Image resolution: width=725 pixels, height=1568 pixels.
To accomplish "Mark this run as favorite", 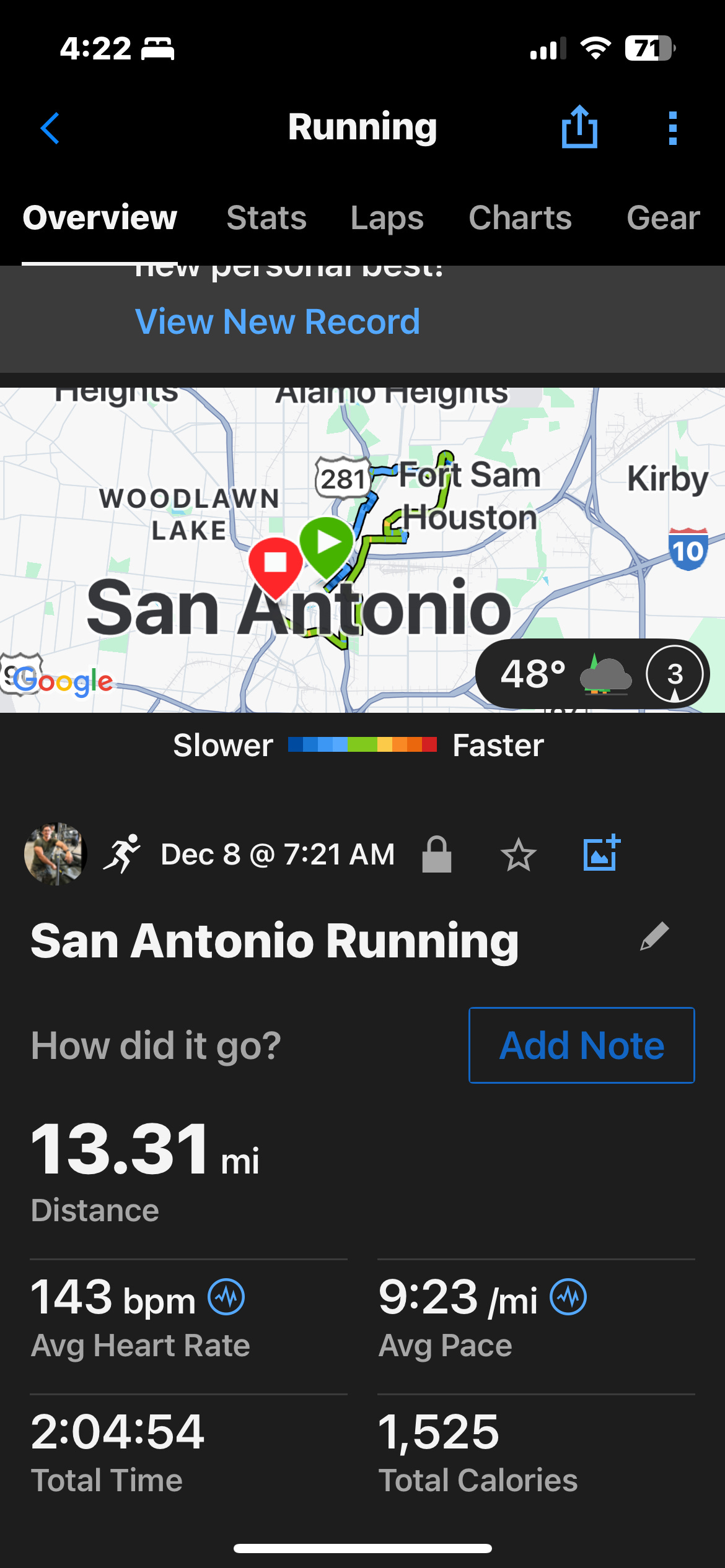I will pos(518,855).
